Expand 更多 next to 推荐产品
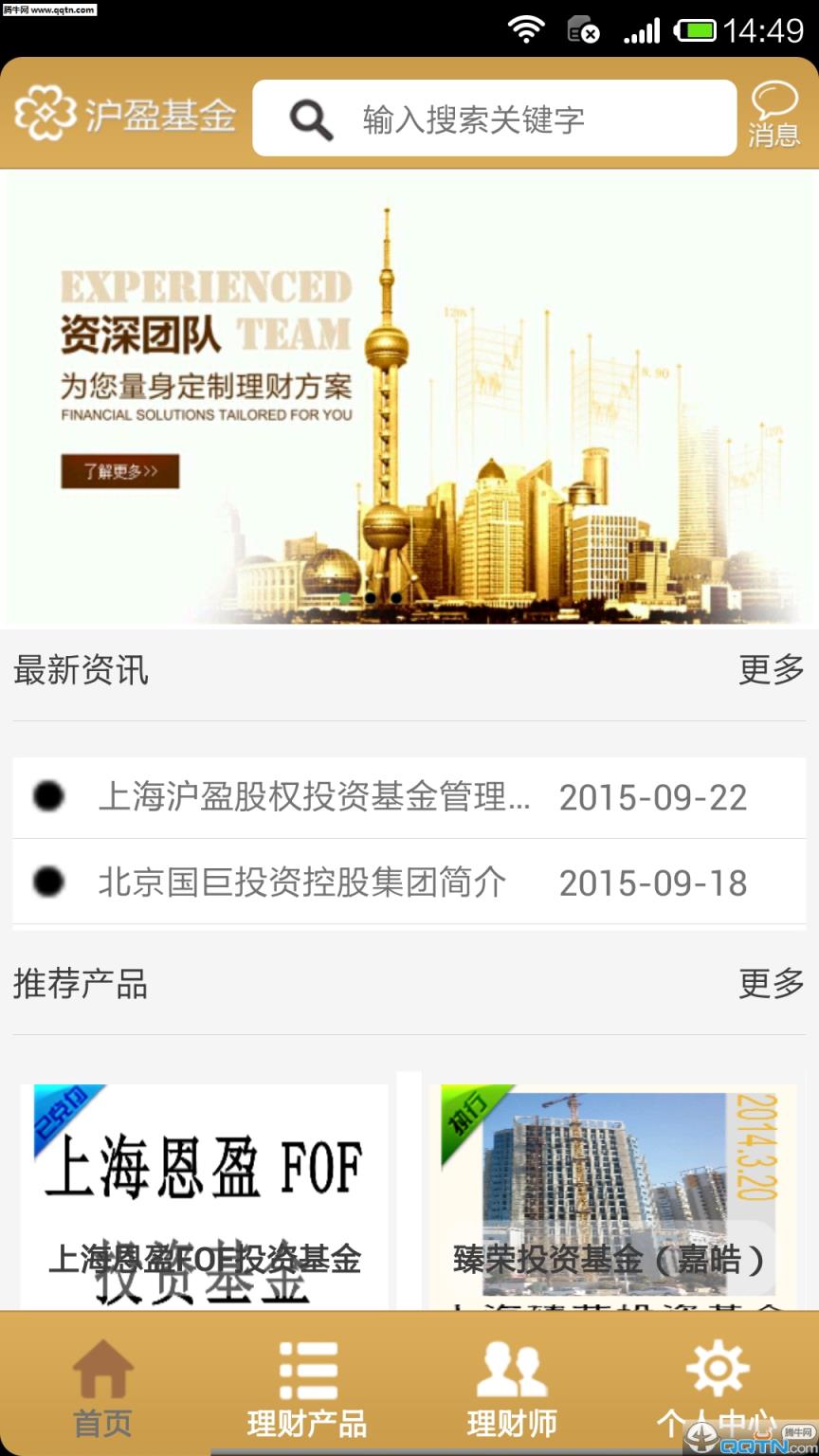Screen dimensions: 819x1456 click(769, 984)
